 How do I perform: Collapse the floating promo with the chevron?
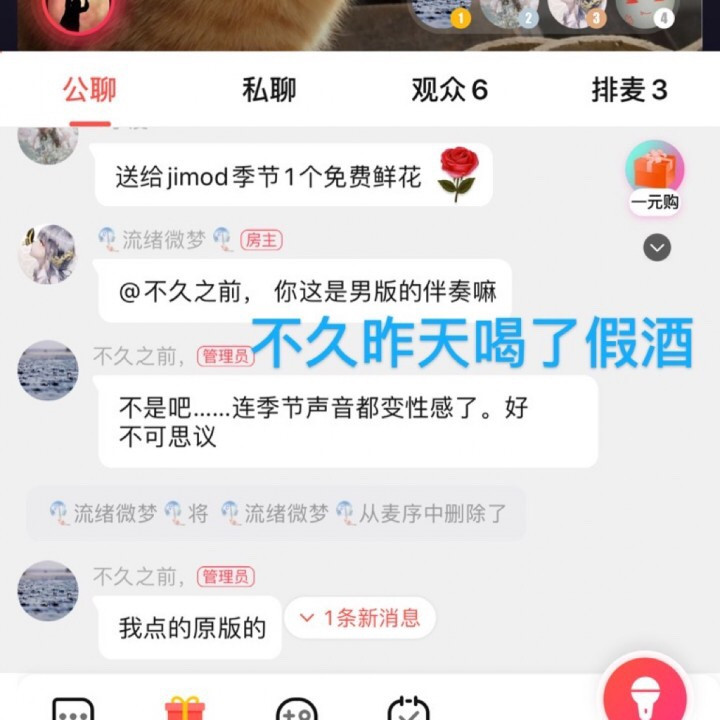(x=657, y=247)
